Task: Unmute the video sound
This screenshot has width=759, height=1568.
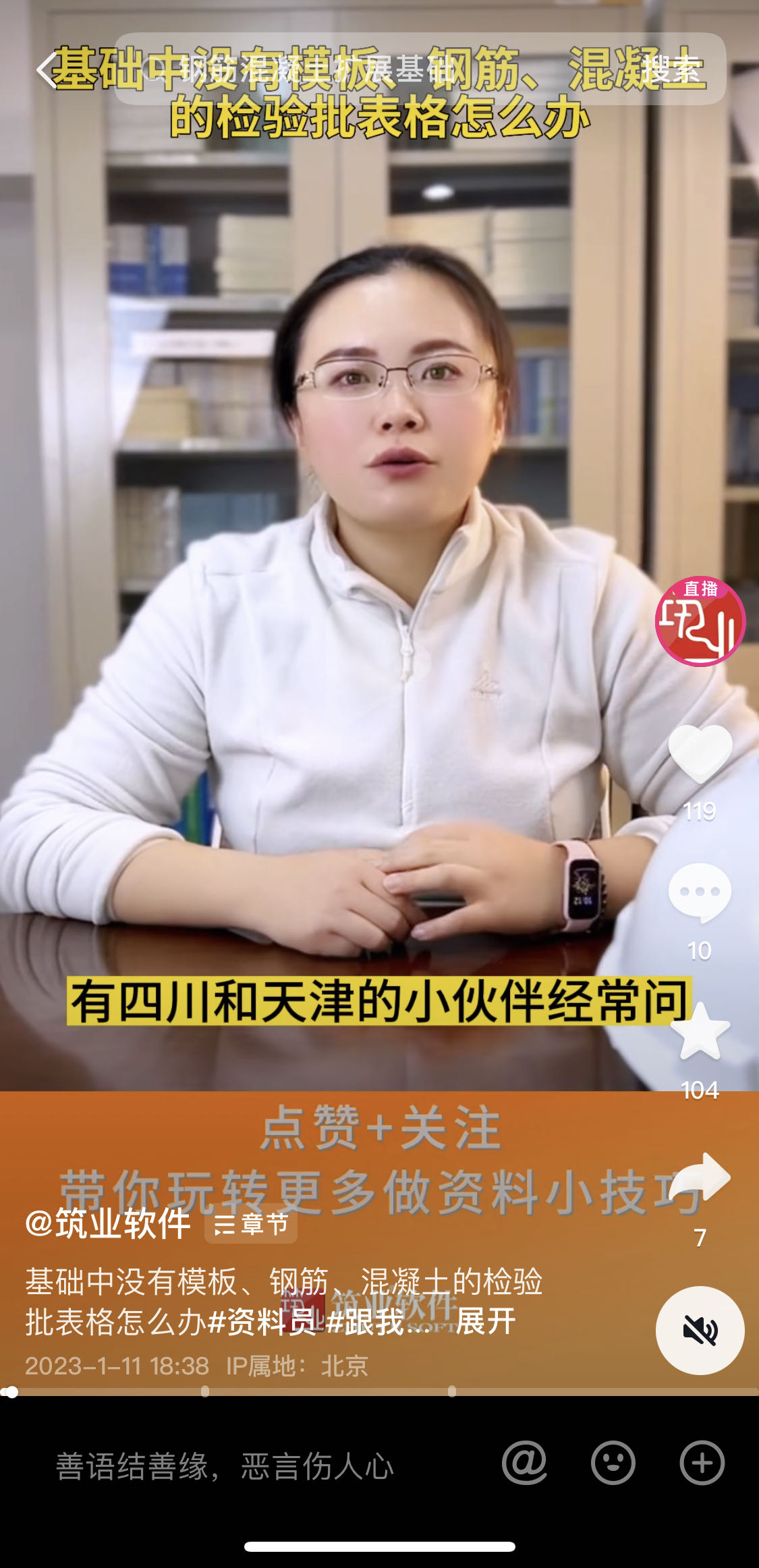Action: pos(700,1330)
